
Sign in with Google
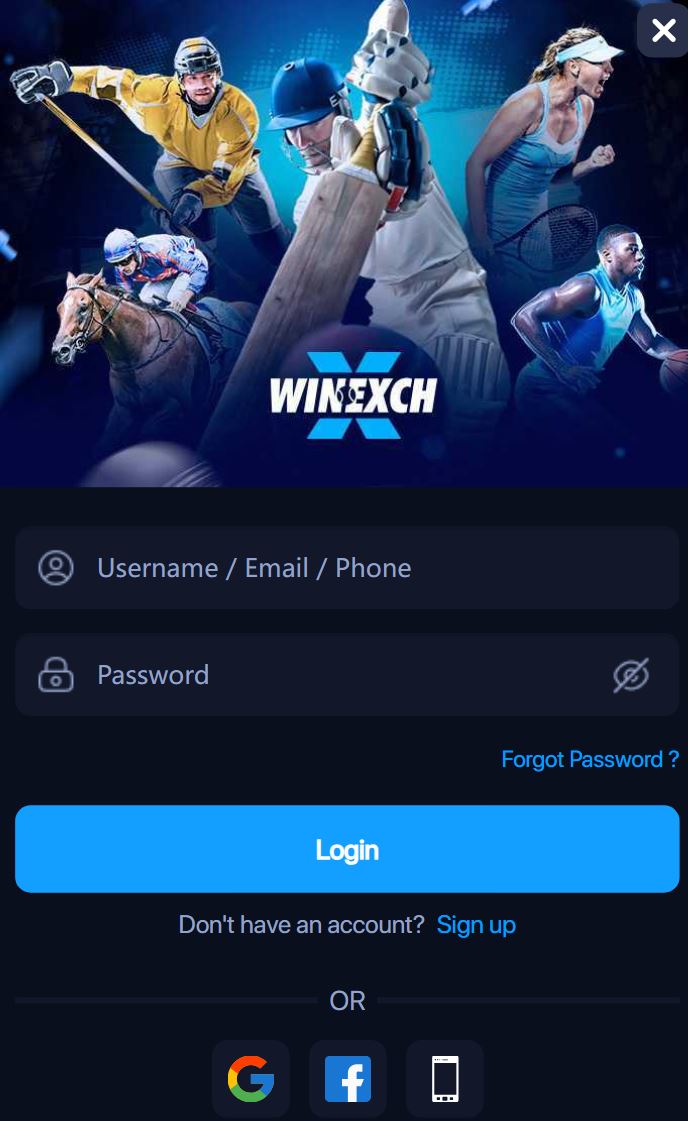(251, 1079)
